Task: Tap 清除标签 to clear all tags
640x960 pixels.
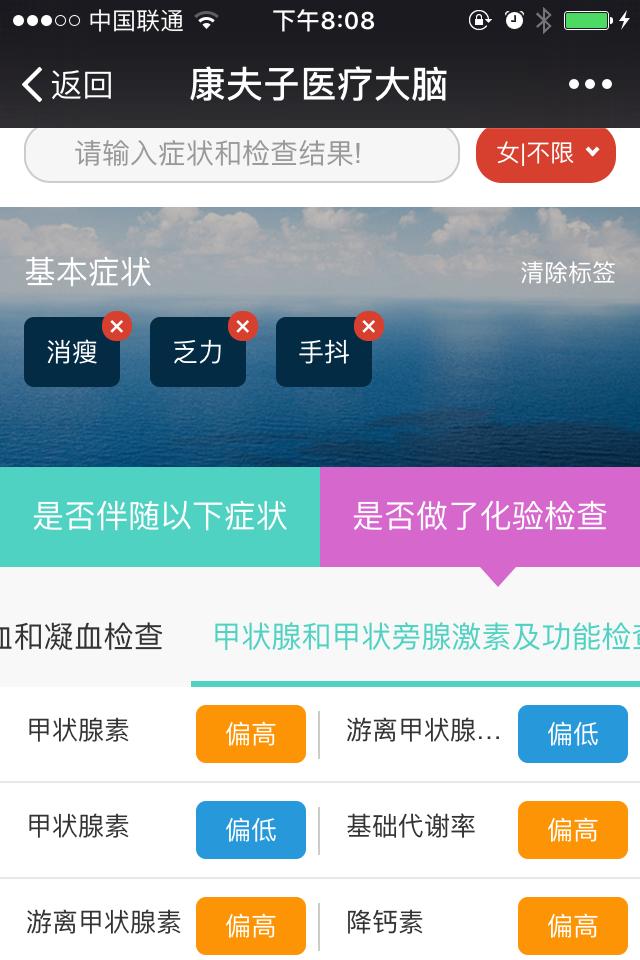Action: 567,273
